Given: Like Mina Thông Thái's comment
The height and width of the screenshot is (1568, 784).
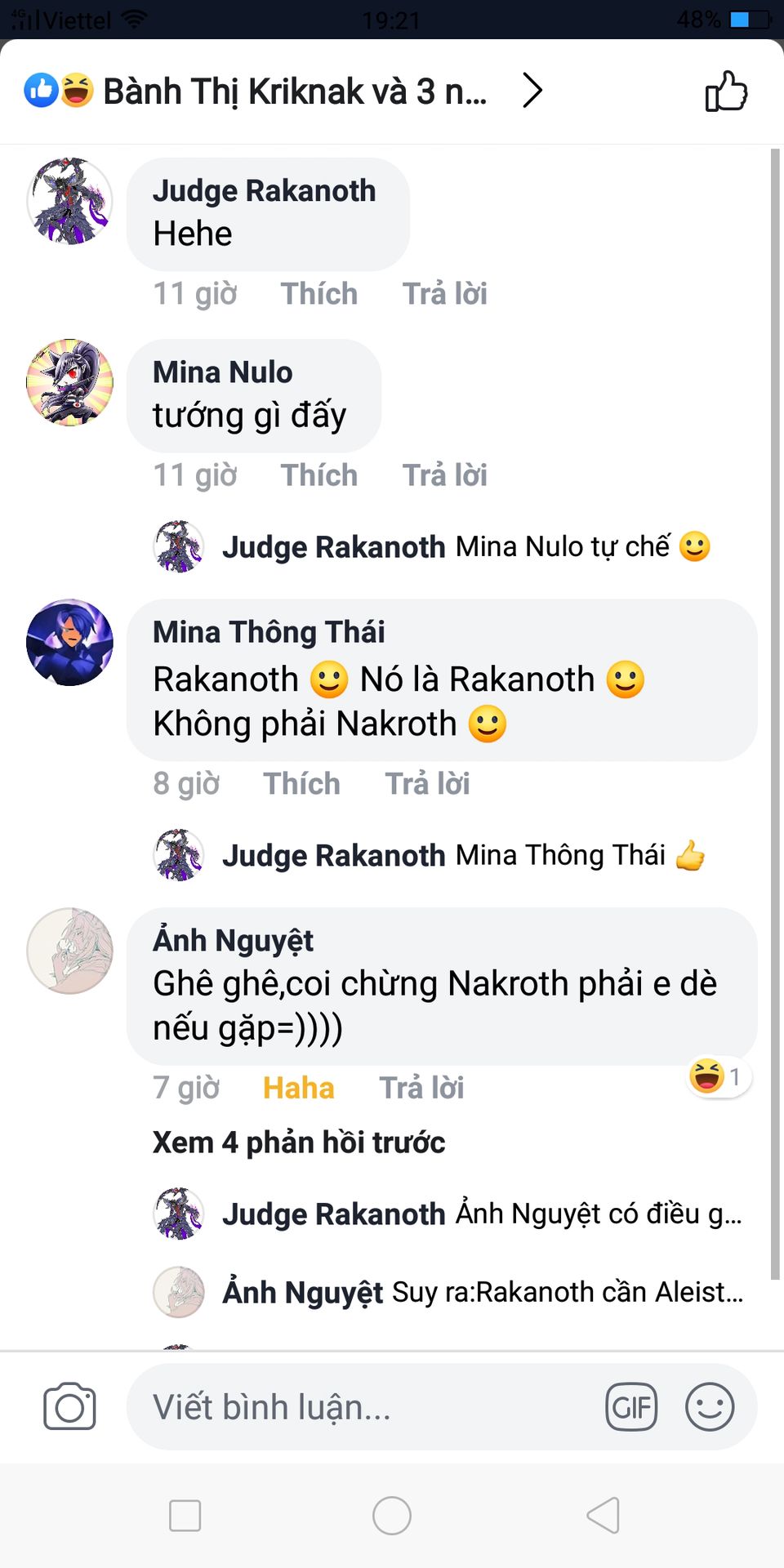Looking at the screenshot, I should coord(301,784).
